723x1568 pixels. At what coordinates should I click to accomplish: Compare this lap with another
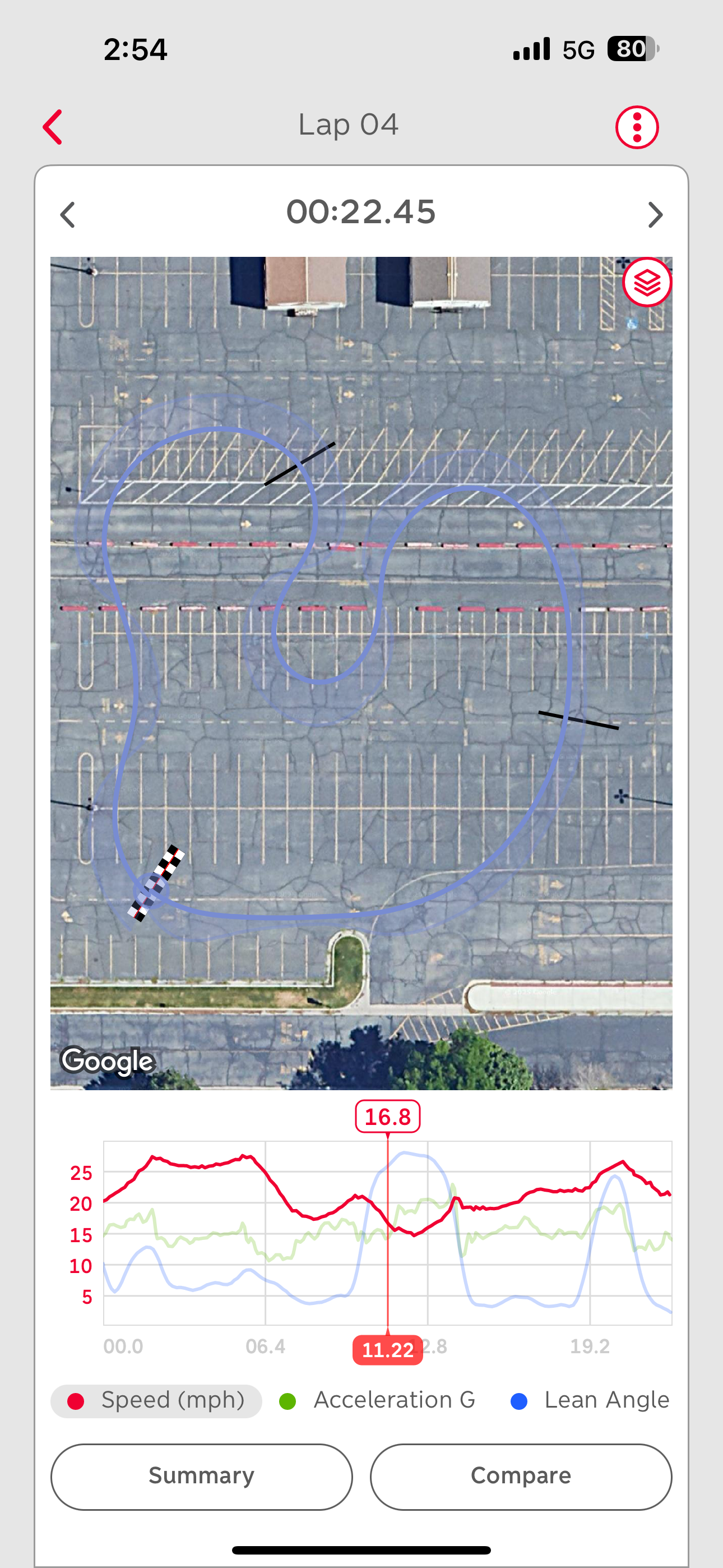tap(521, 1477)
